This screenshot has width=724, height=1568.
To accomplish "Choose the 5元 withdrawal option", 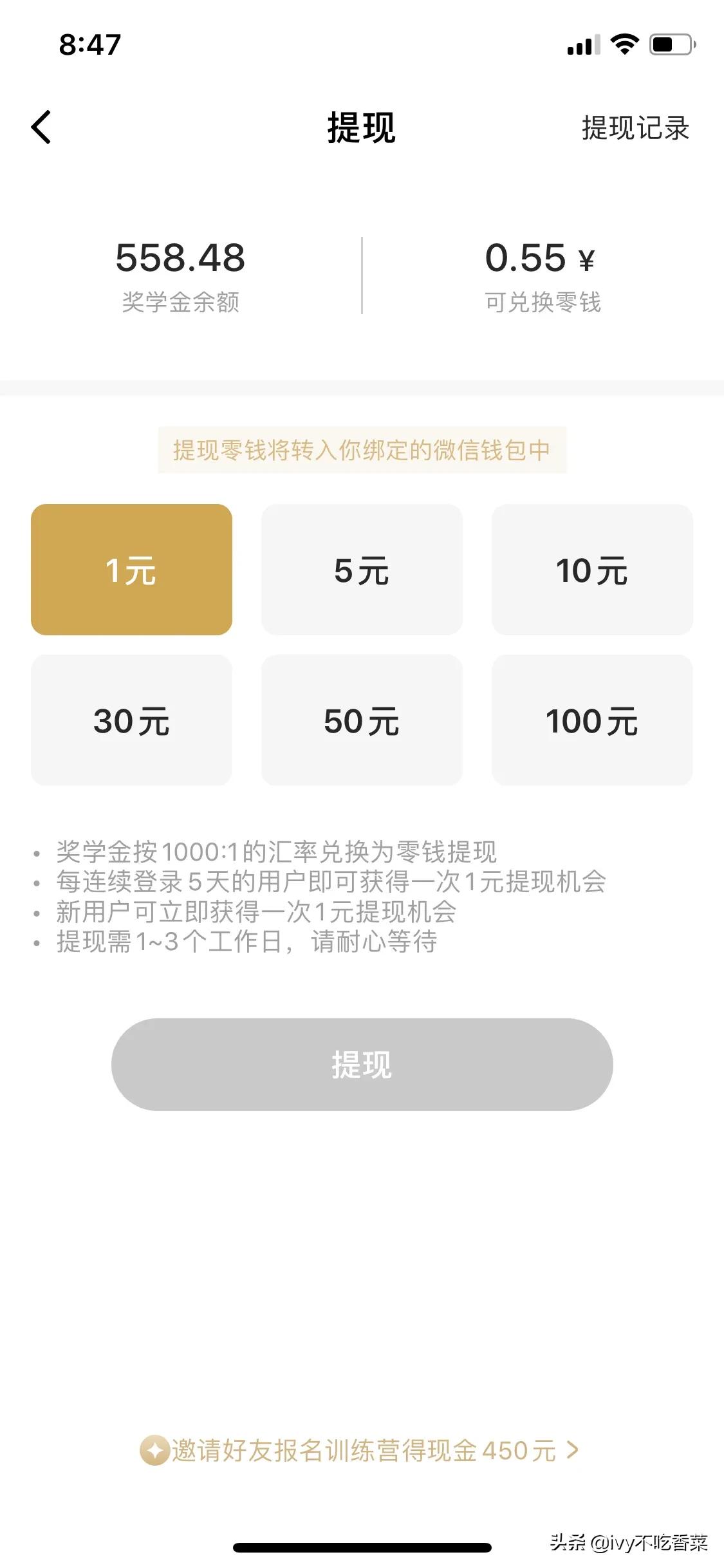I will pos(362,570).
